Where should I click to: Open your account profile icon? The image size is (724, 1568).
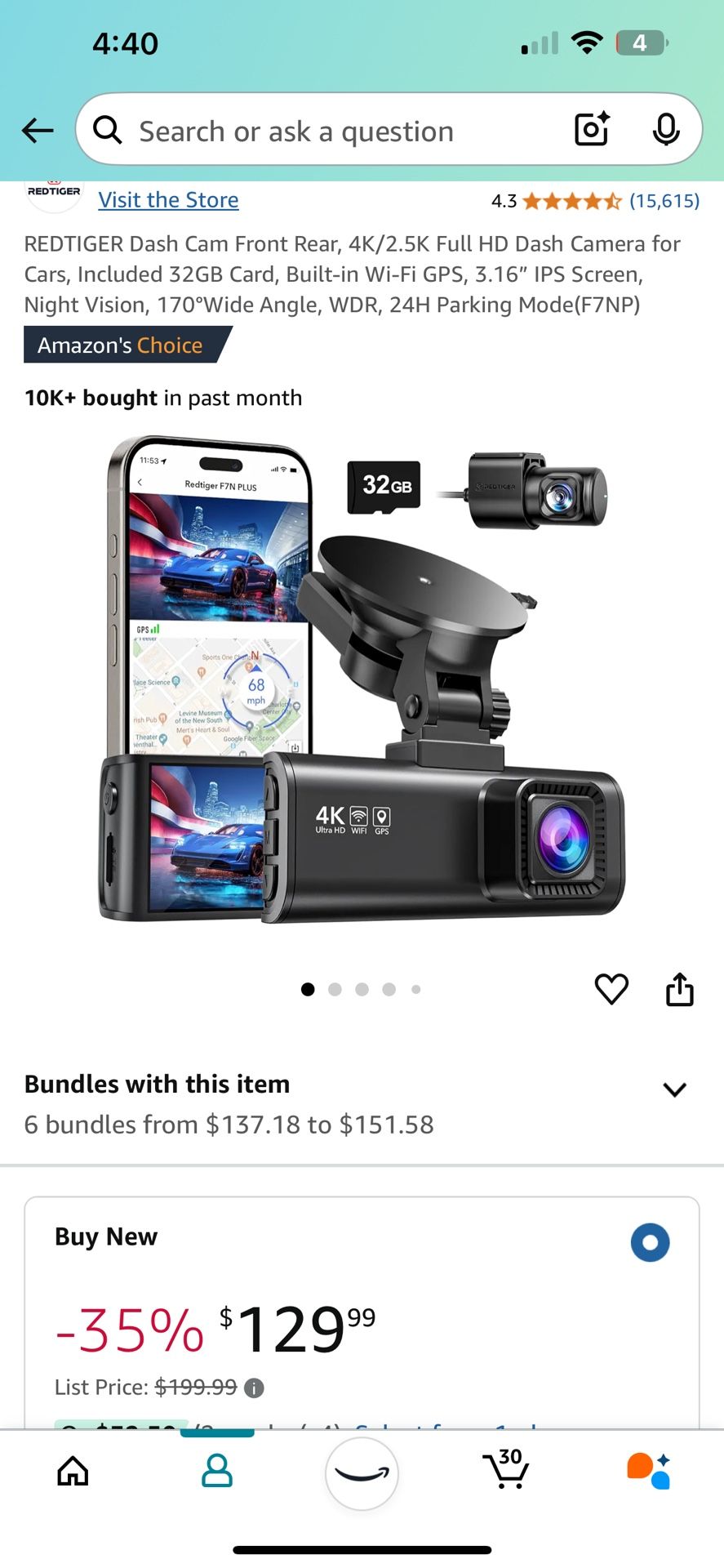217,1470
